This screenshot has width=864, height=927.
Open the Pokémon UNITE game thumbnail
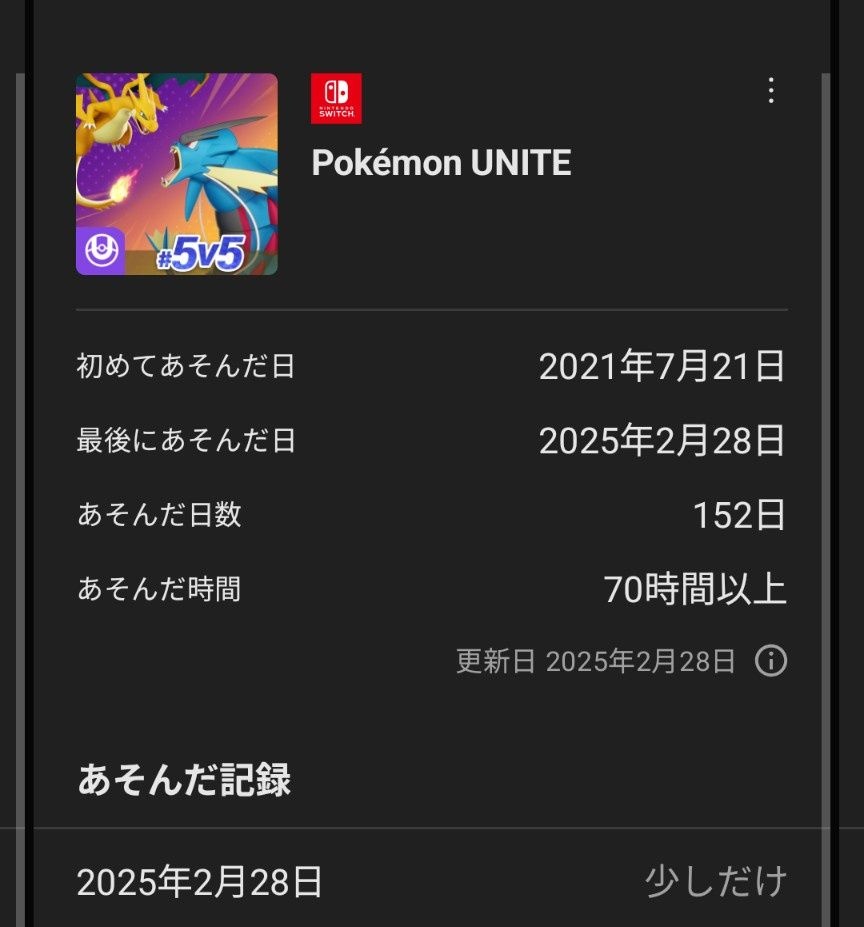[177, 174]
